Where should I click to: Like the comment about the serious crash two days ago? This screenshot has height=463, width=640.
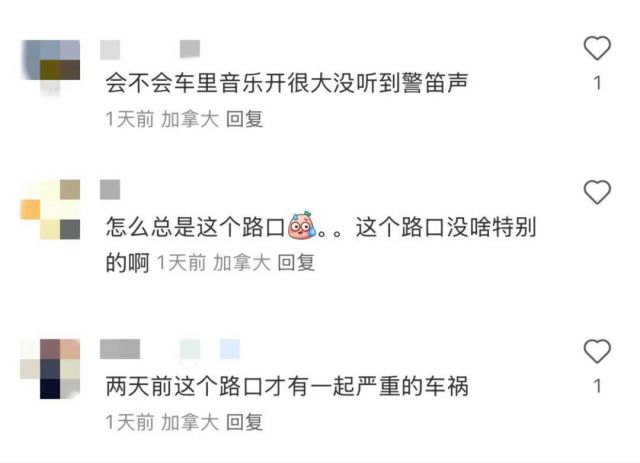click(597, 352)
